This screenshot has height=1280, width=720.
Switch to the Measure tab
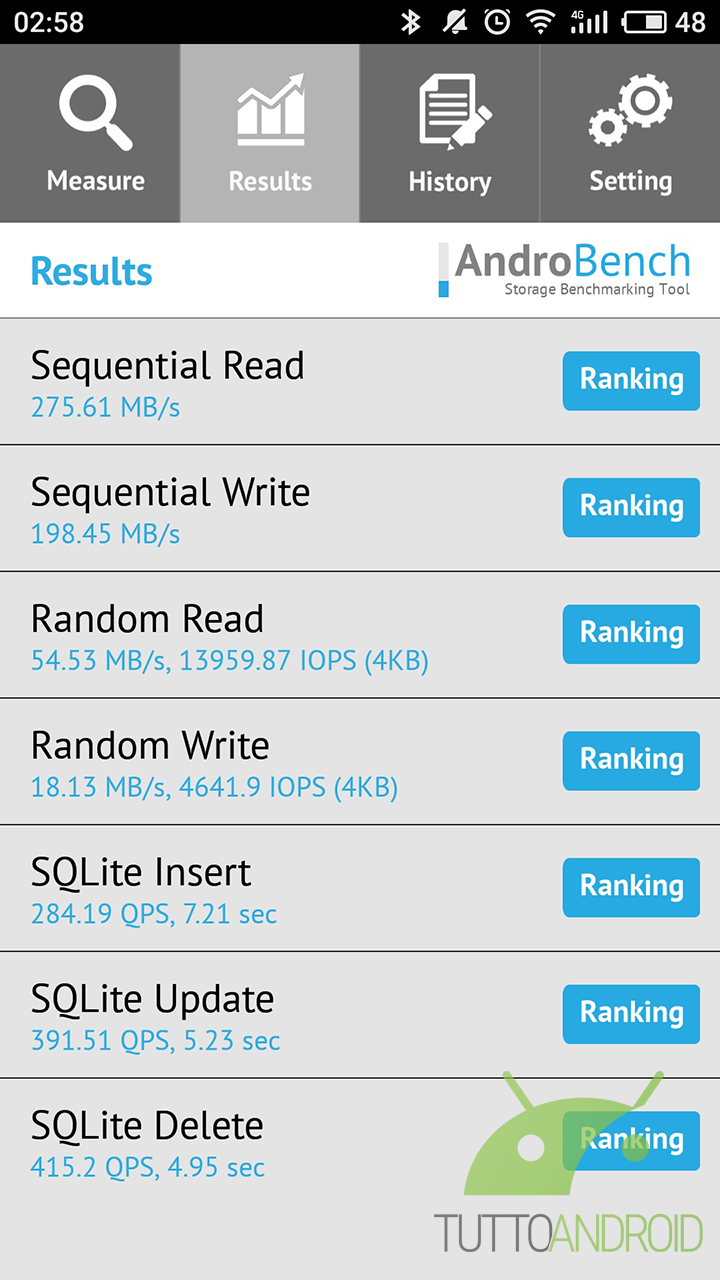tap(90, 134)
